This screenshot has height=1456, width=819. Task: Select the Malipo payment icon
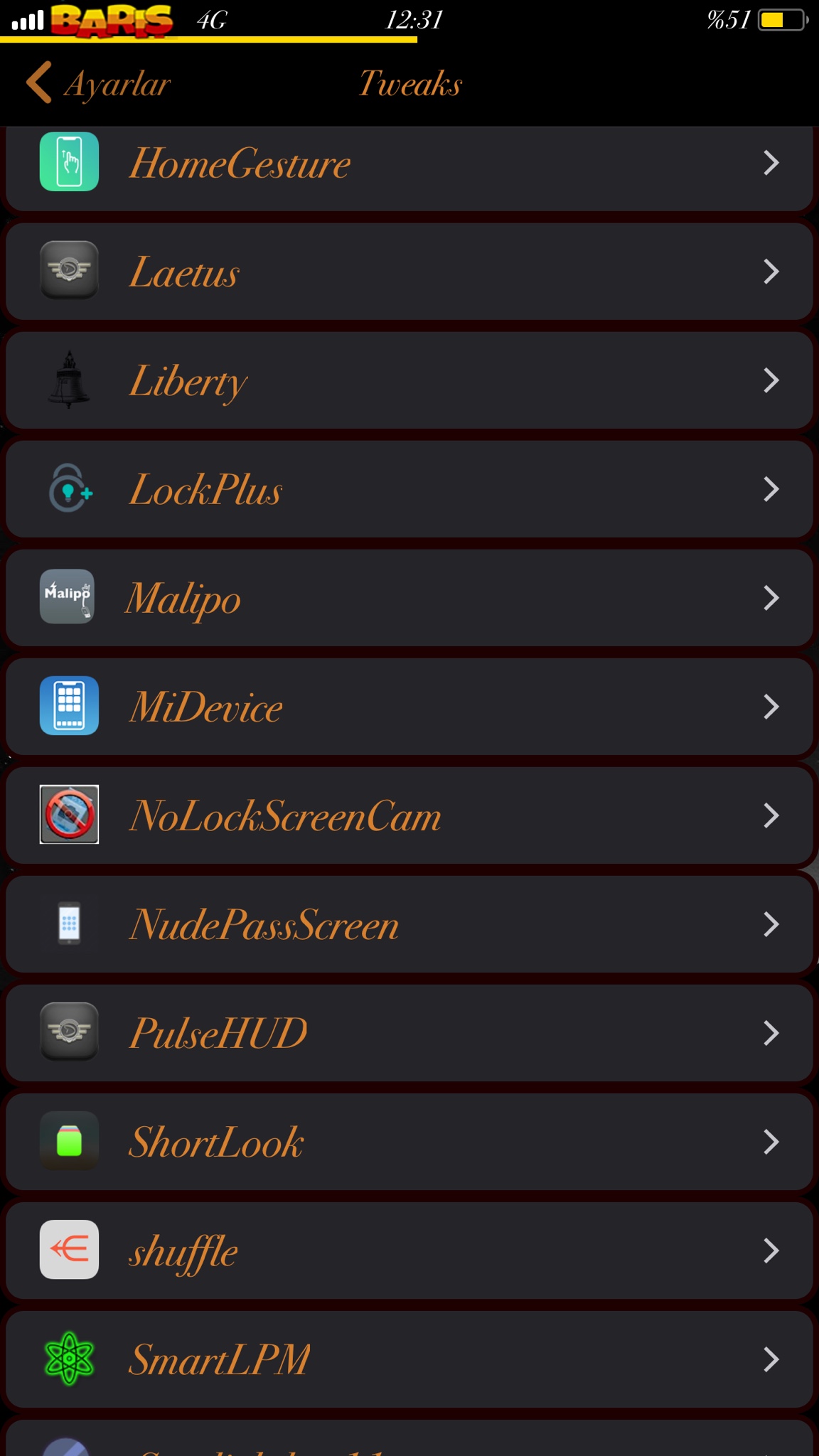(67, 597)
